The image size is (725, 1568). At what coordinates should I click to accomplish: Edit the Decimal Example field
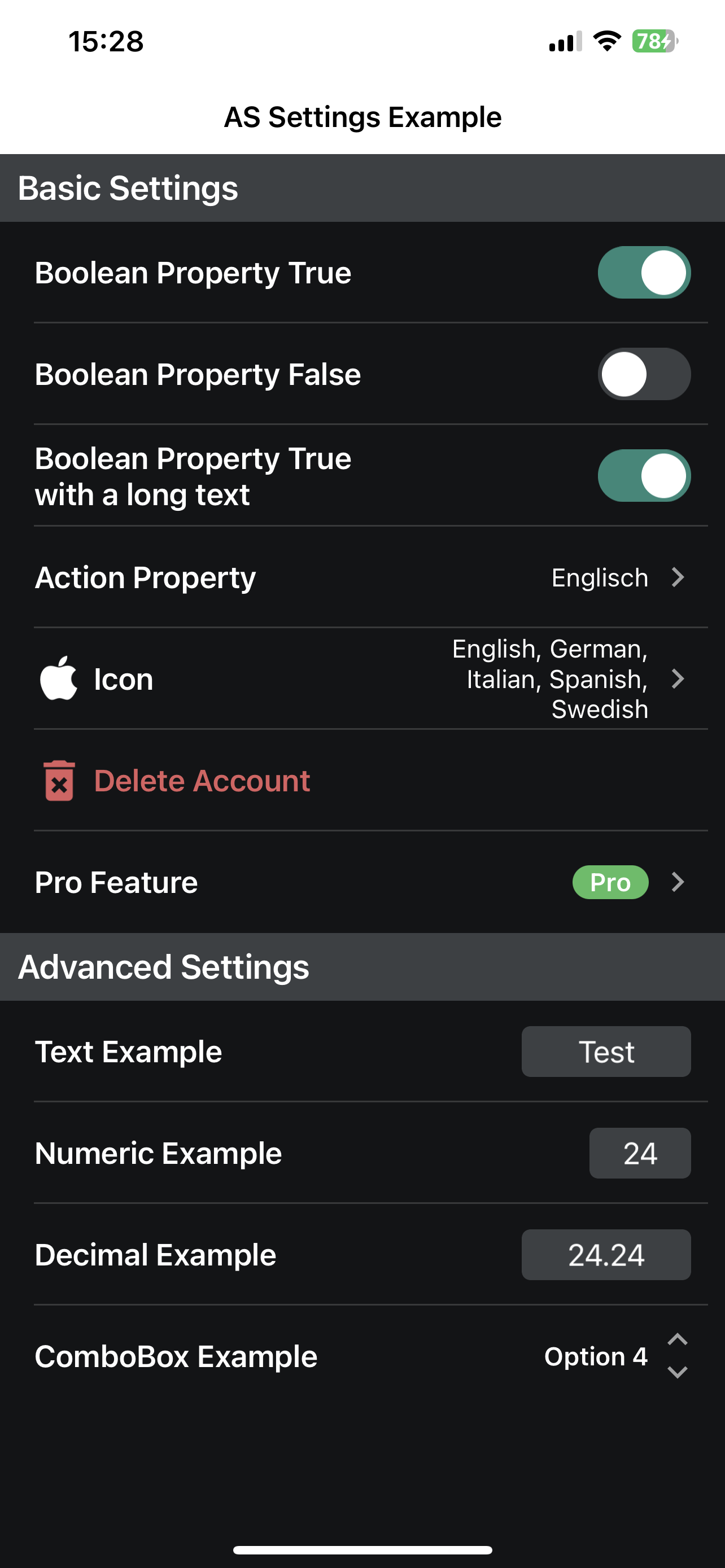click(x=606, y=1255)
